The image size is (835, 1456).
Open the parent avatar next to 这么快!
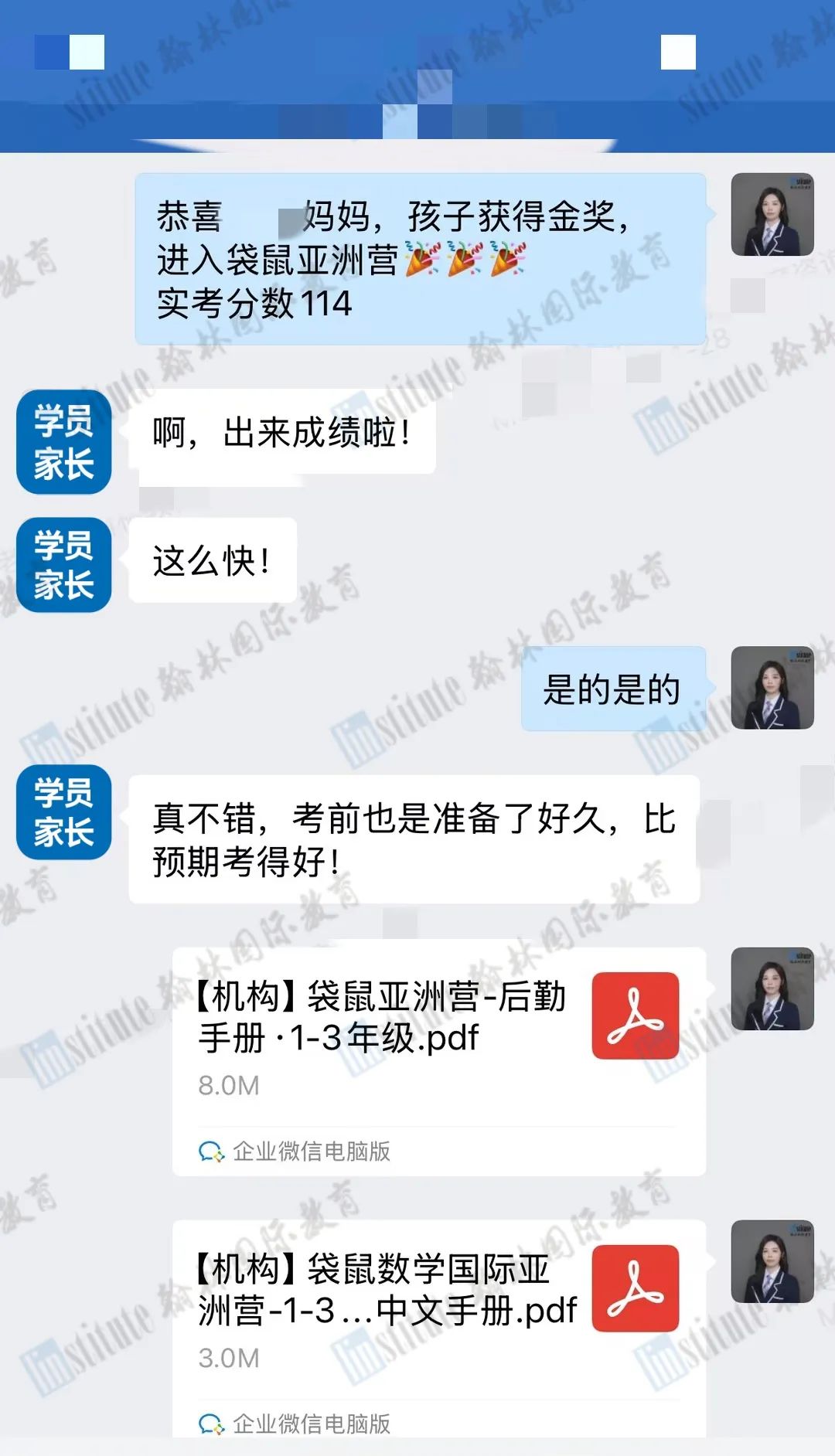[63, 565]
